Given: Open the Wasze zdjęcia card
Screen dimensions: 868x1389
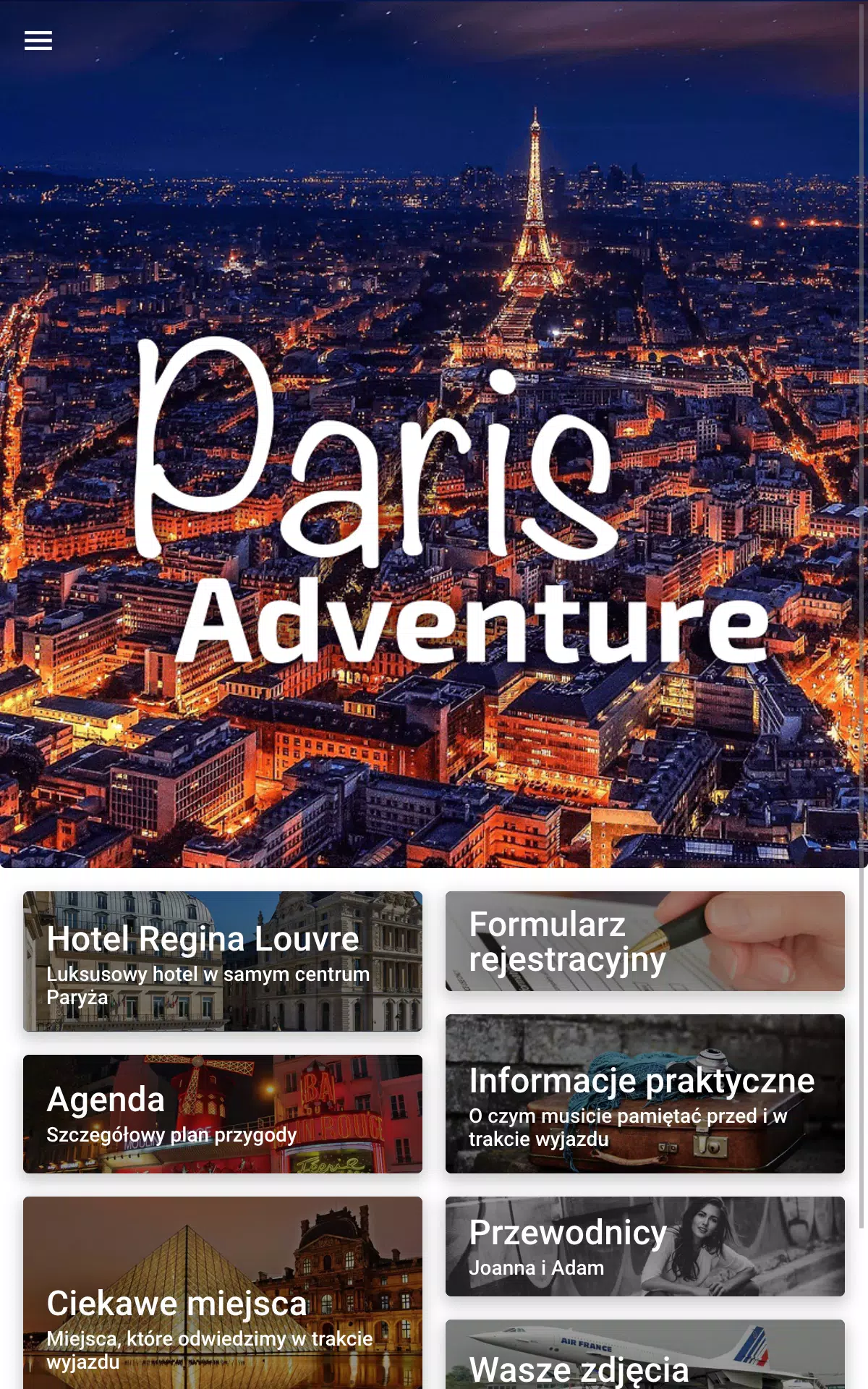Looking at the screenshot, I should tap(645, 1354).
